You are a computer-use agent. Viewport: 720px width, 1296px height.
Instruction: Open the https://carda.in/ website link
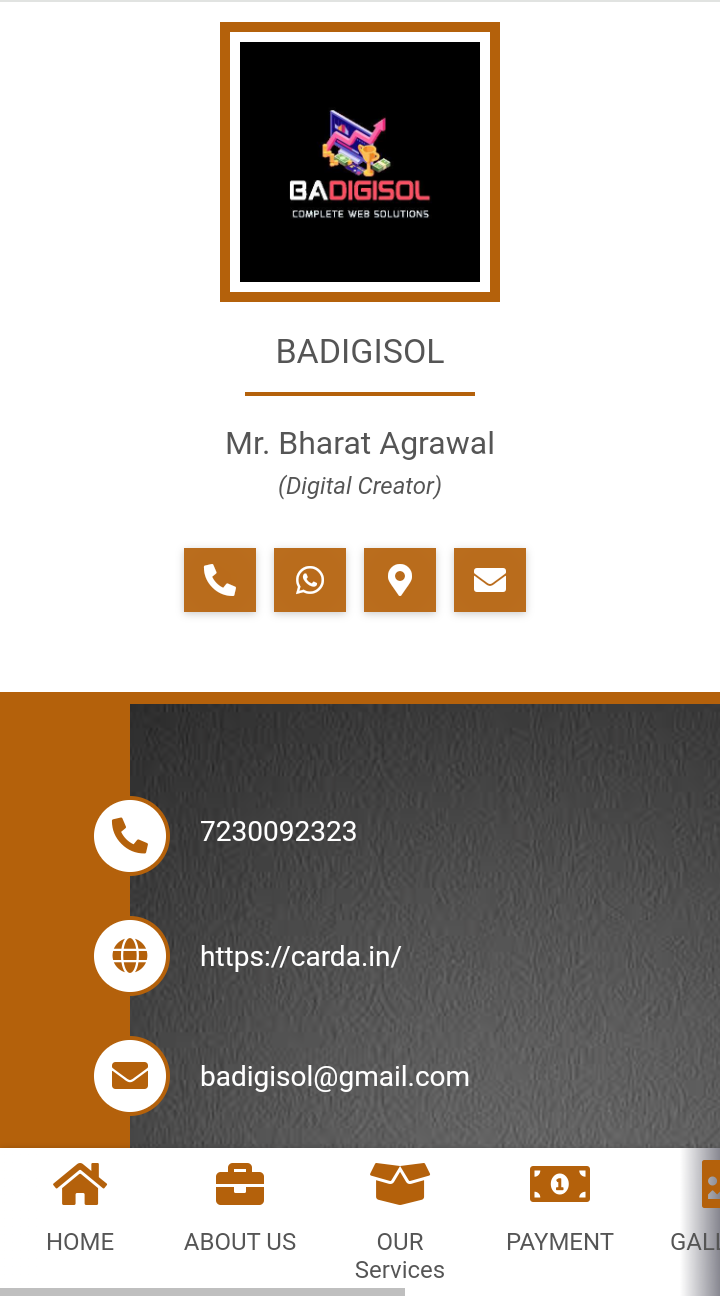[300, 956]
